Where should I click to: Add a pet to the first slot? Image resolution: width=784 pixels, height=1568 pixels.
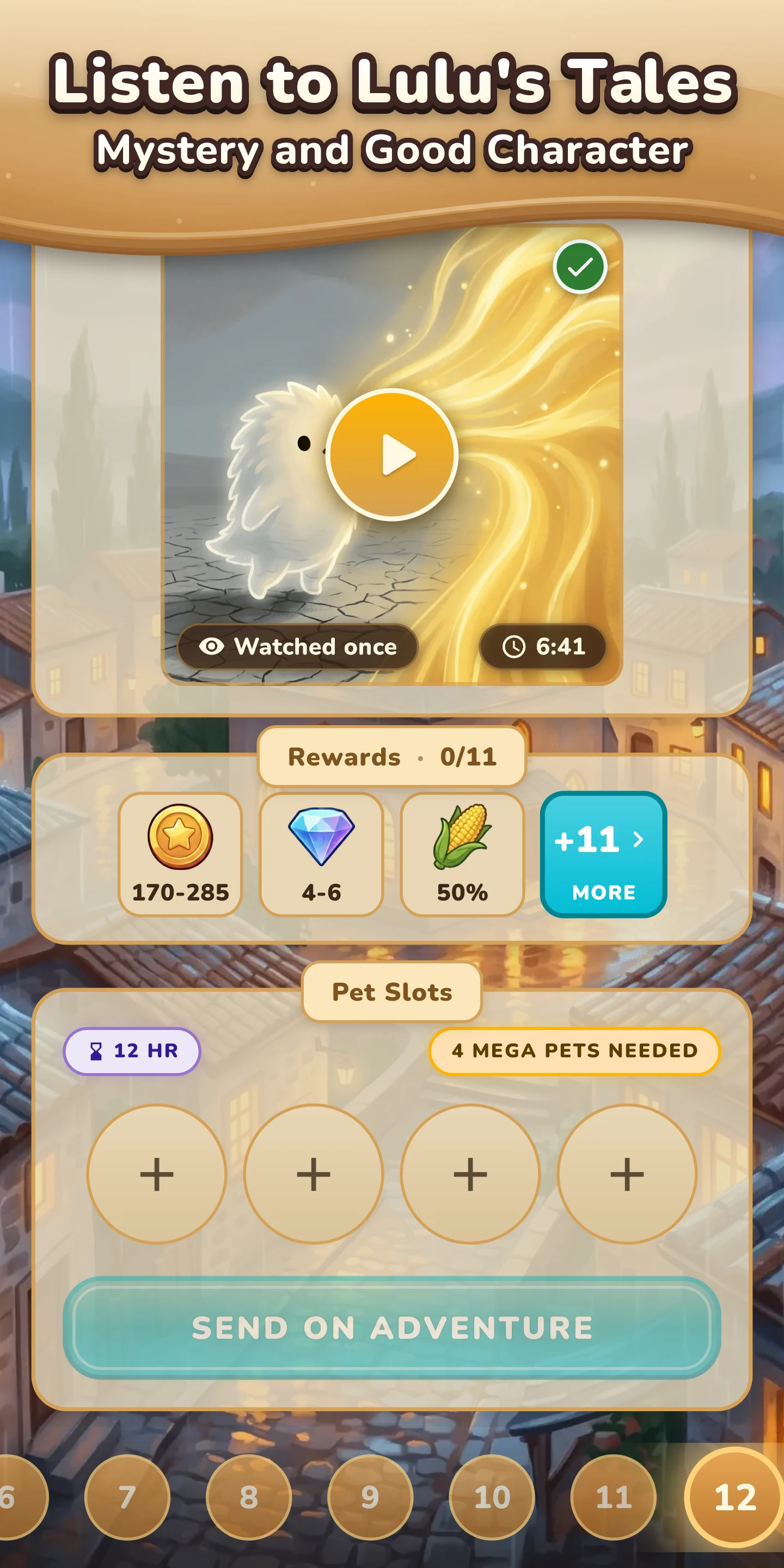pos(157,1174)
